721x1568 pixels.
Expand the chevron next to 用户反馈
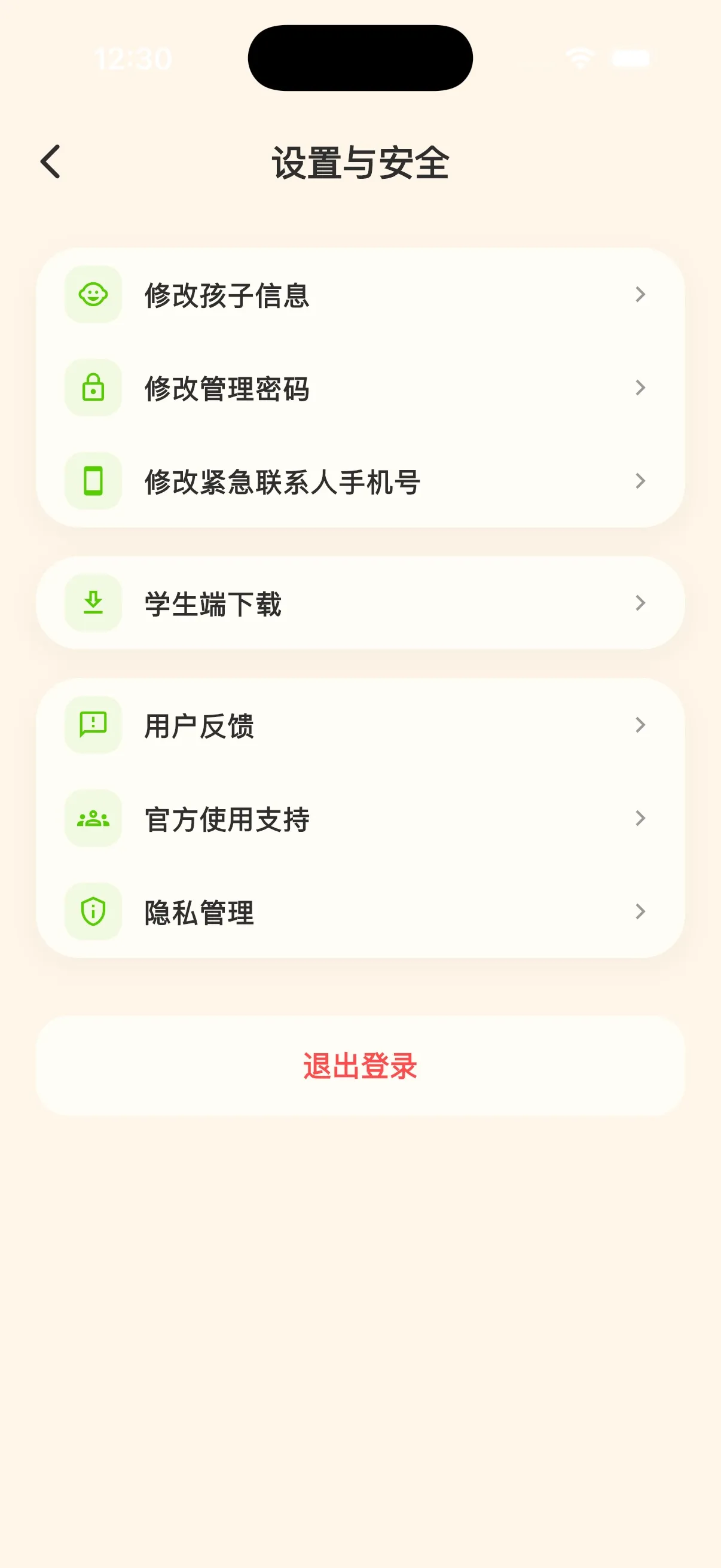coord(641,725)
